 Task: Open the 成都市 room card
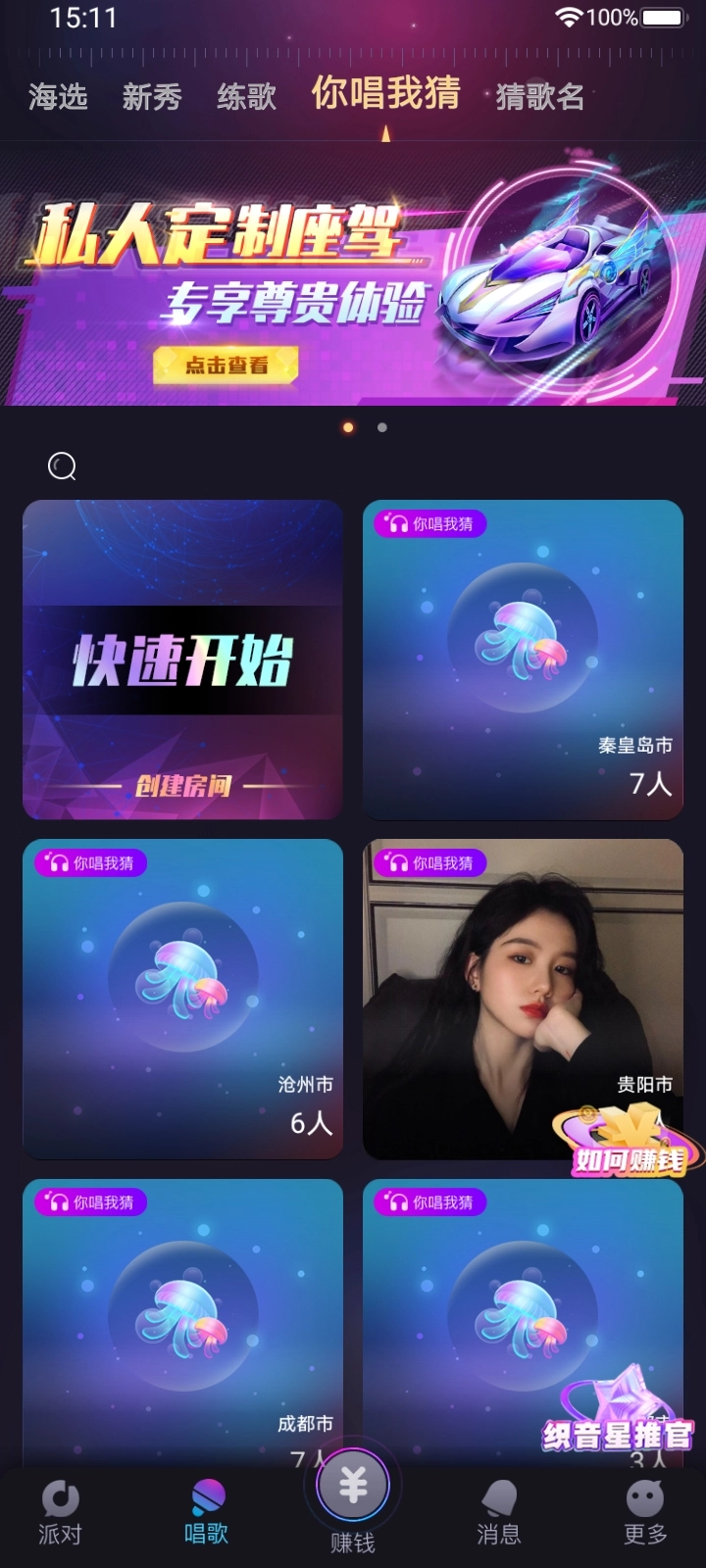pos(182,1323)
